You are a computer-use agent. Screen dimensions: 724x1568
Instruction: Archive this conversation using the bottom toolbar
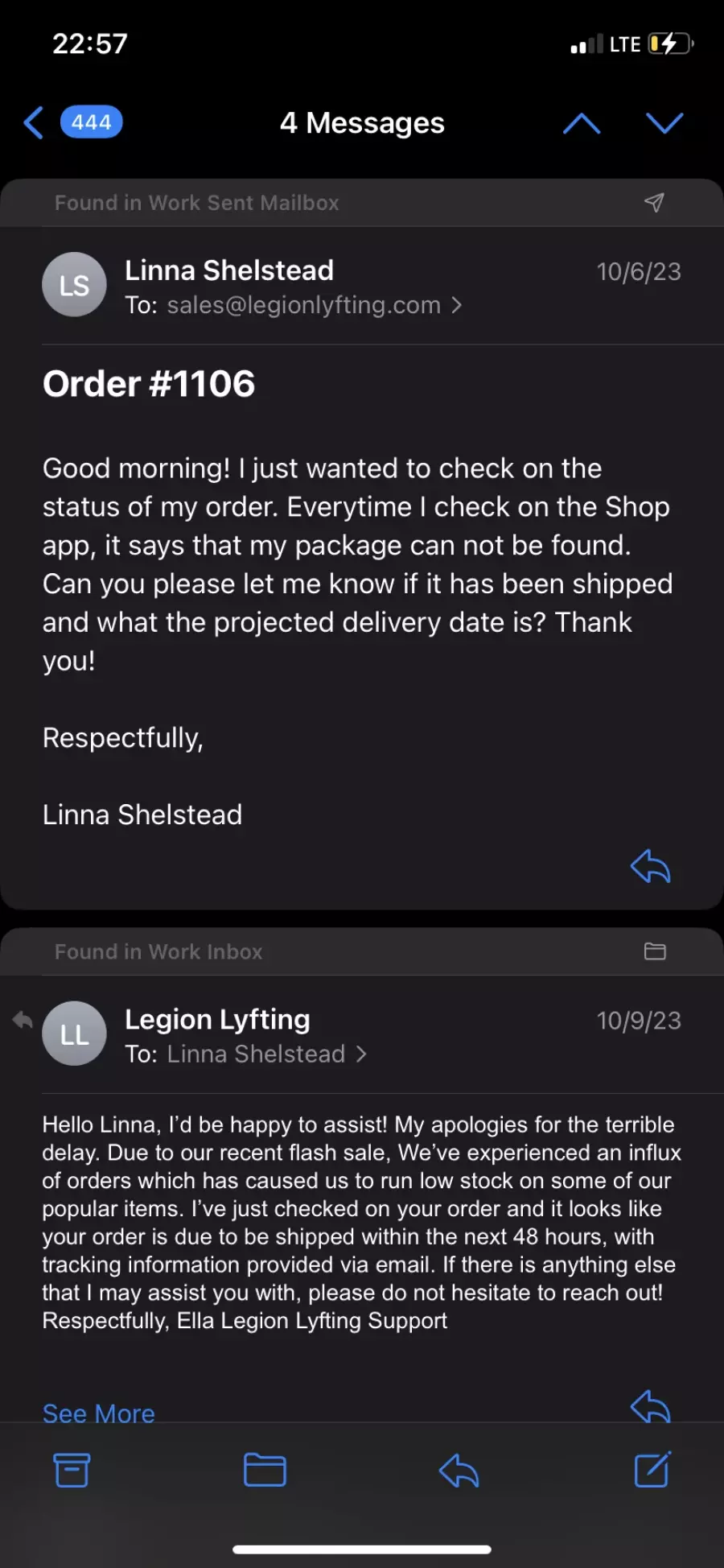coord(72,1470)
